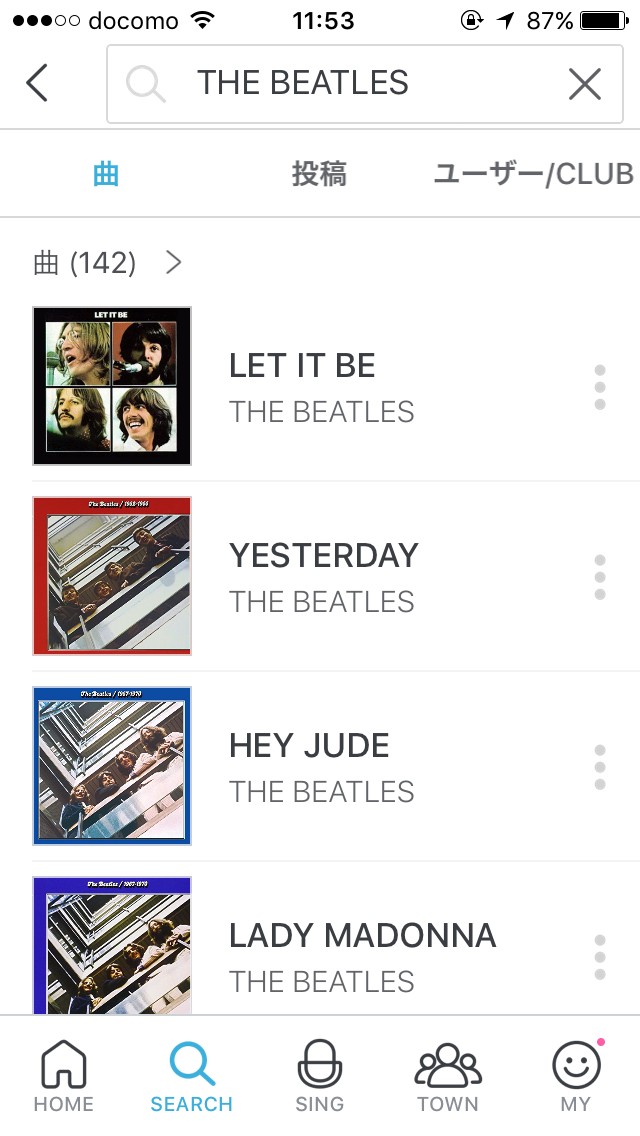Image resolution: width=640 pixels, height=1136 pixels.
Task: Open more options for YESTERDAY
Action: click(x=600, y=577)
